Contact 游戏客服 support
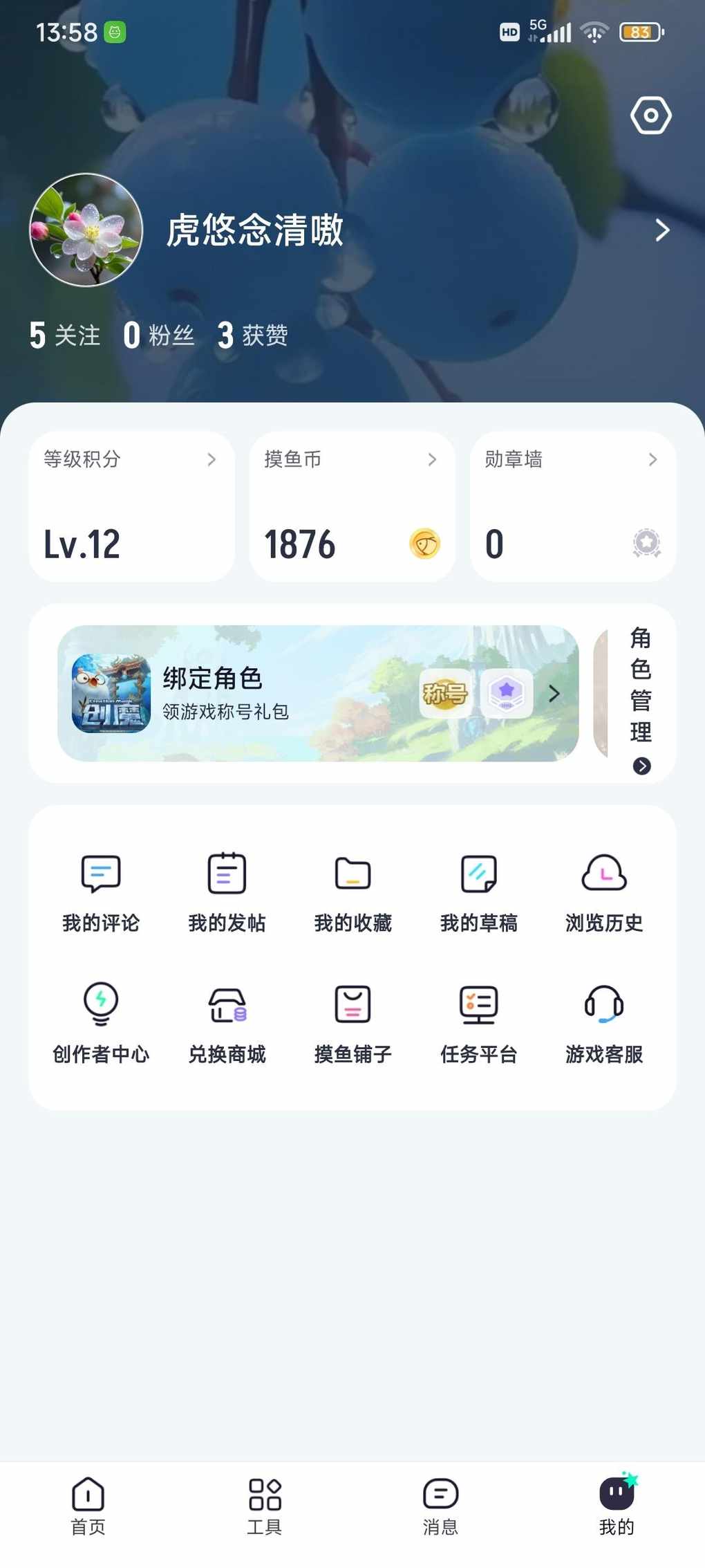705x1568 pixels. 604,1022
